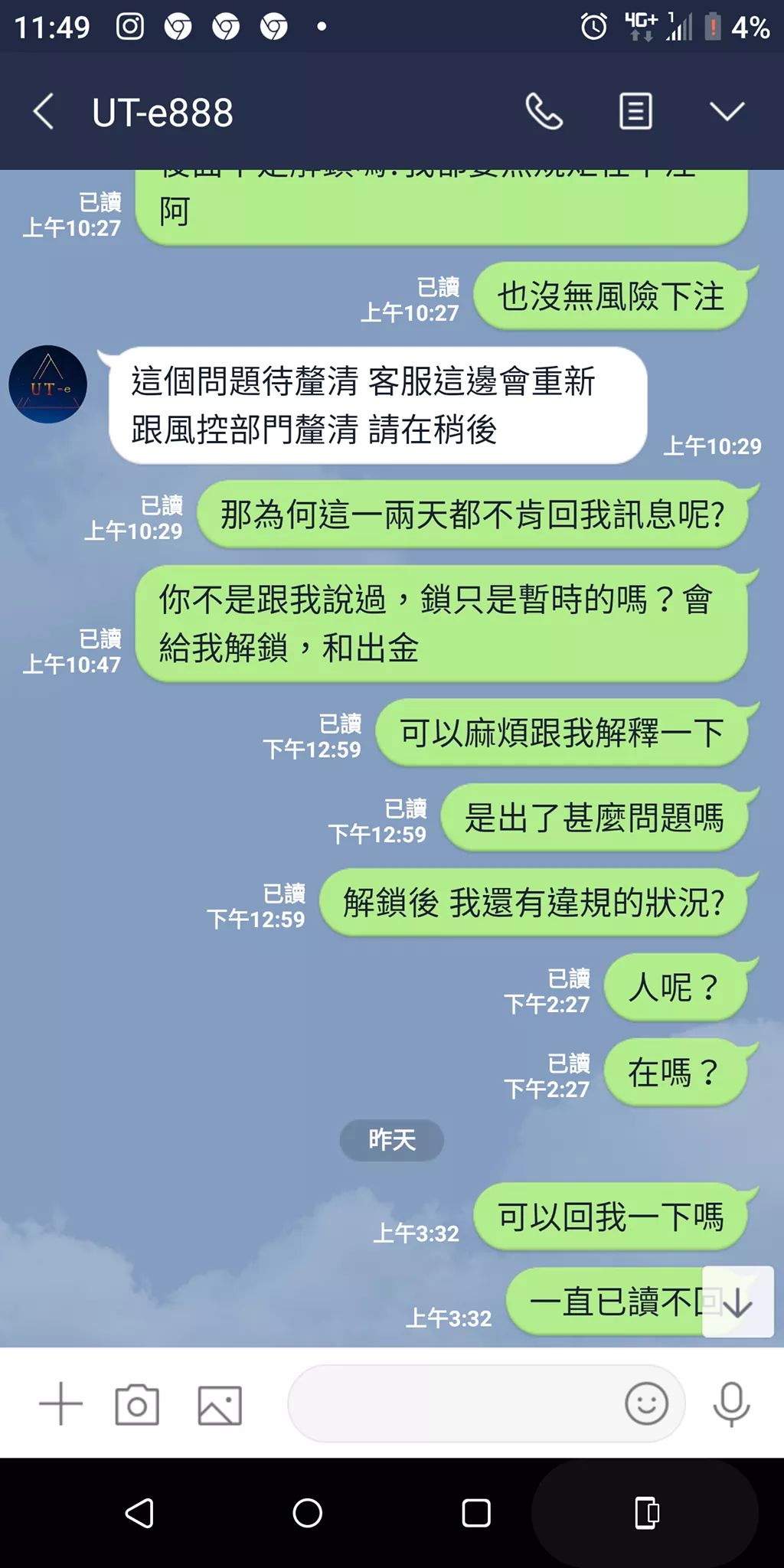Jump to the latest message arrow

pyautogui.click(x=737, y=1302)
